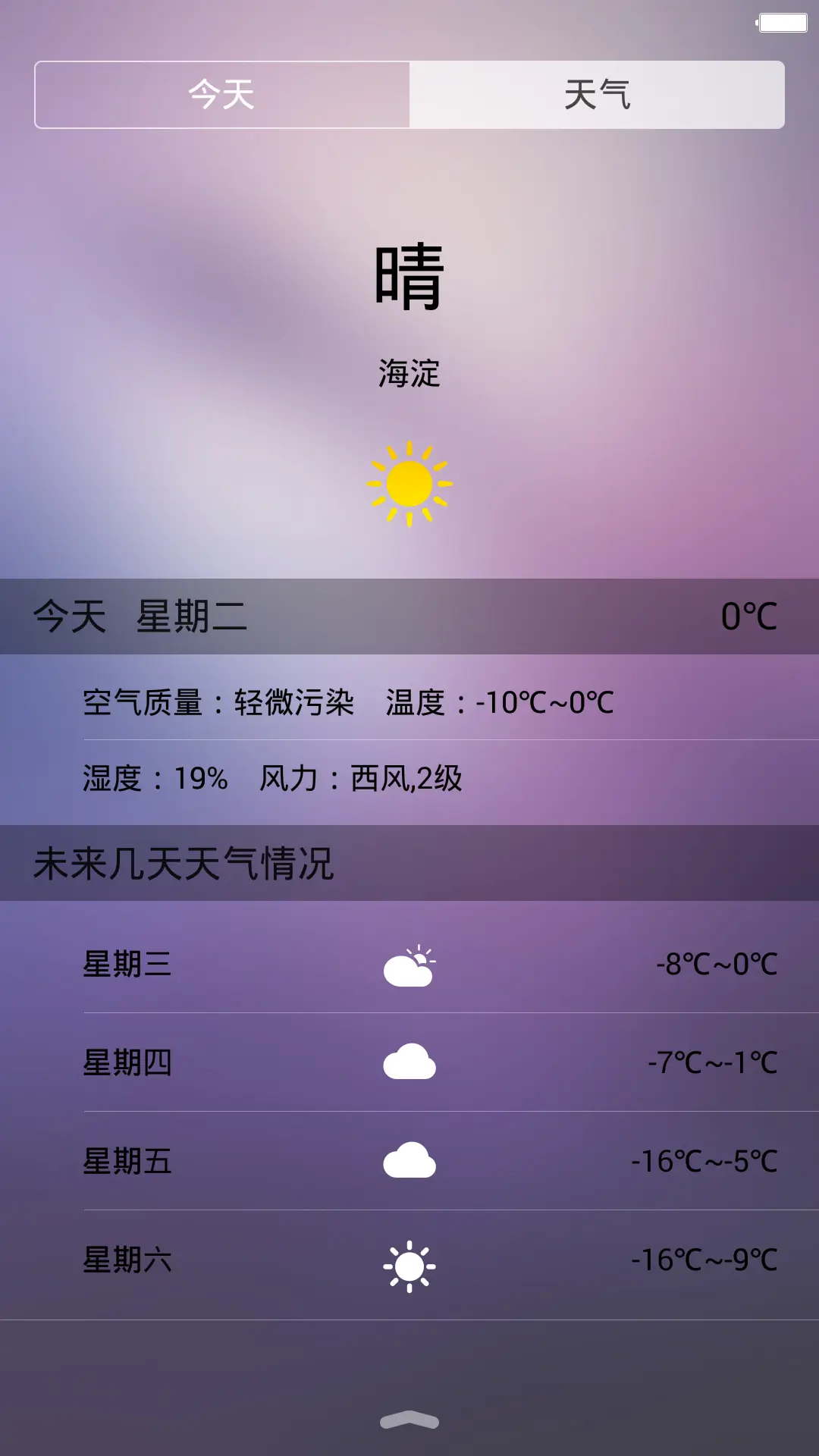Click the 海淀 location label

click(409, 372)
